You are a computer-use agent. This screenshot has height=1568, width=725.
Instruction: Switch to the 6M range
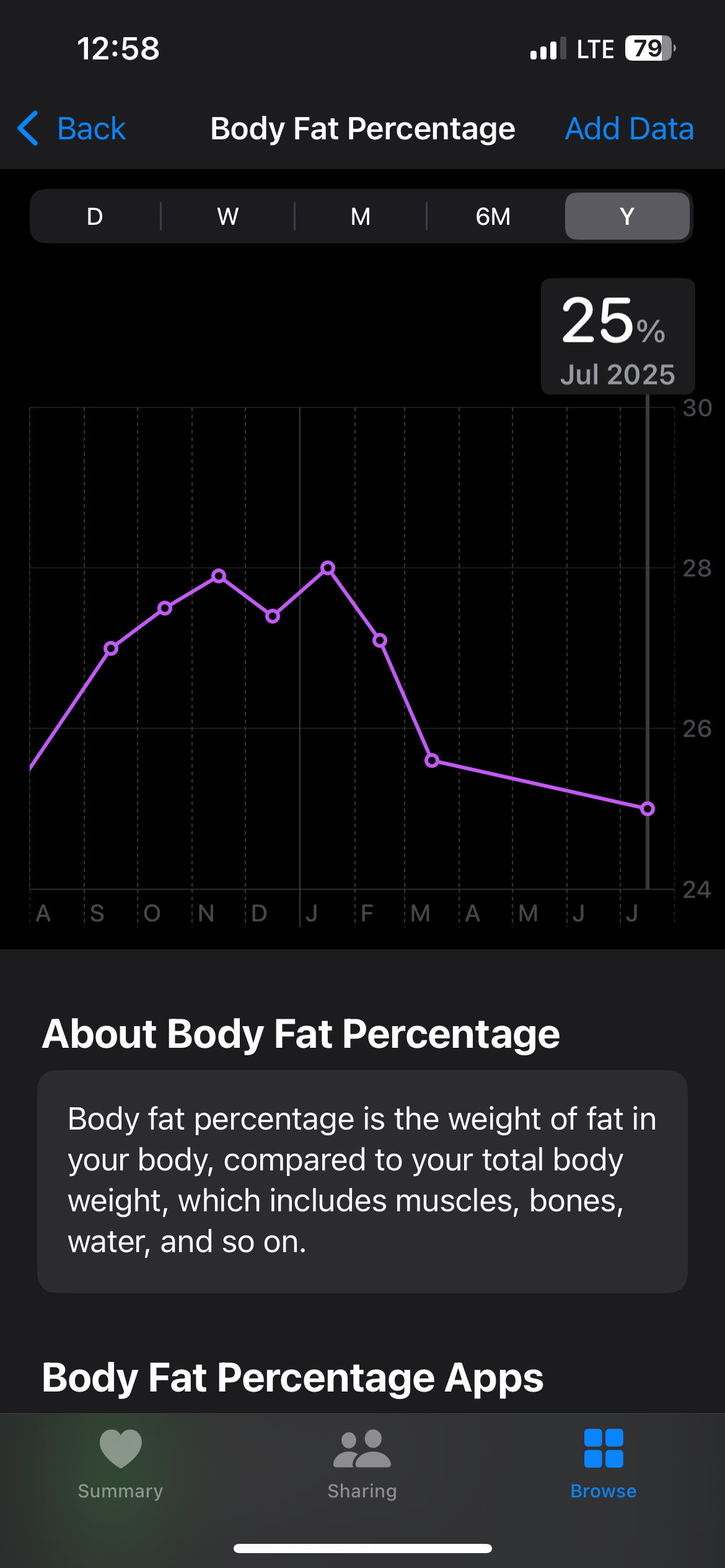(x=493, y=217)
